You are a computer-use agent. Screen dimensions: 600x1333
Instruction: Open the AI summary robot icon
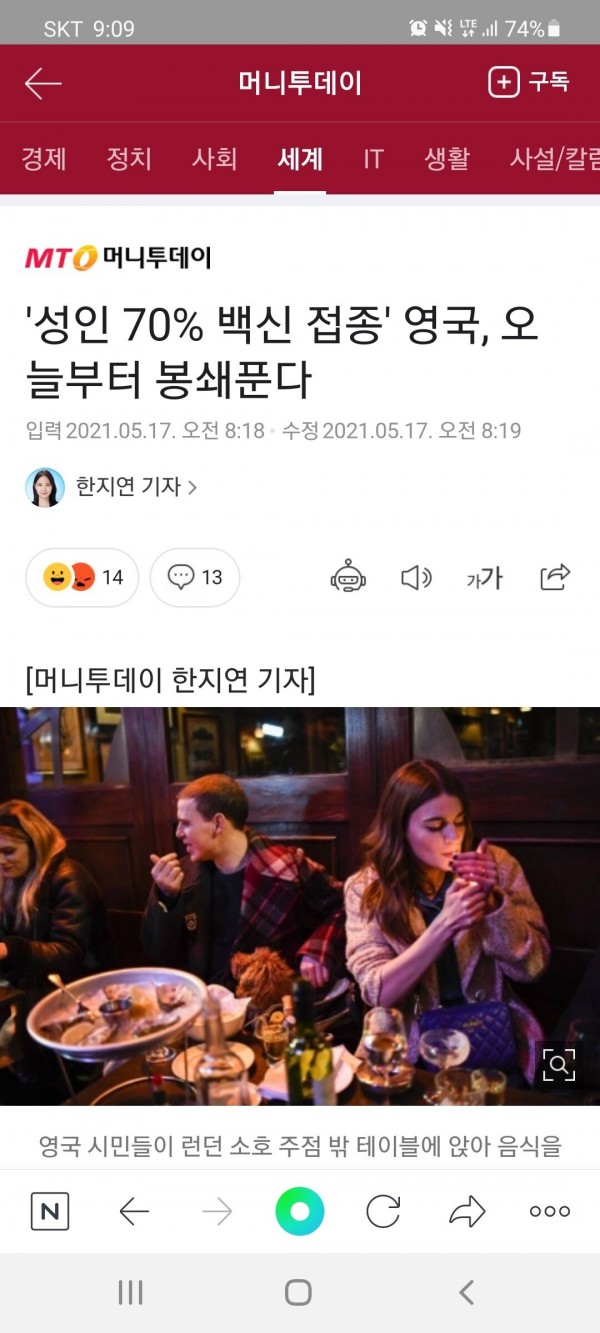348,577
